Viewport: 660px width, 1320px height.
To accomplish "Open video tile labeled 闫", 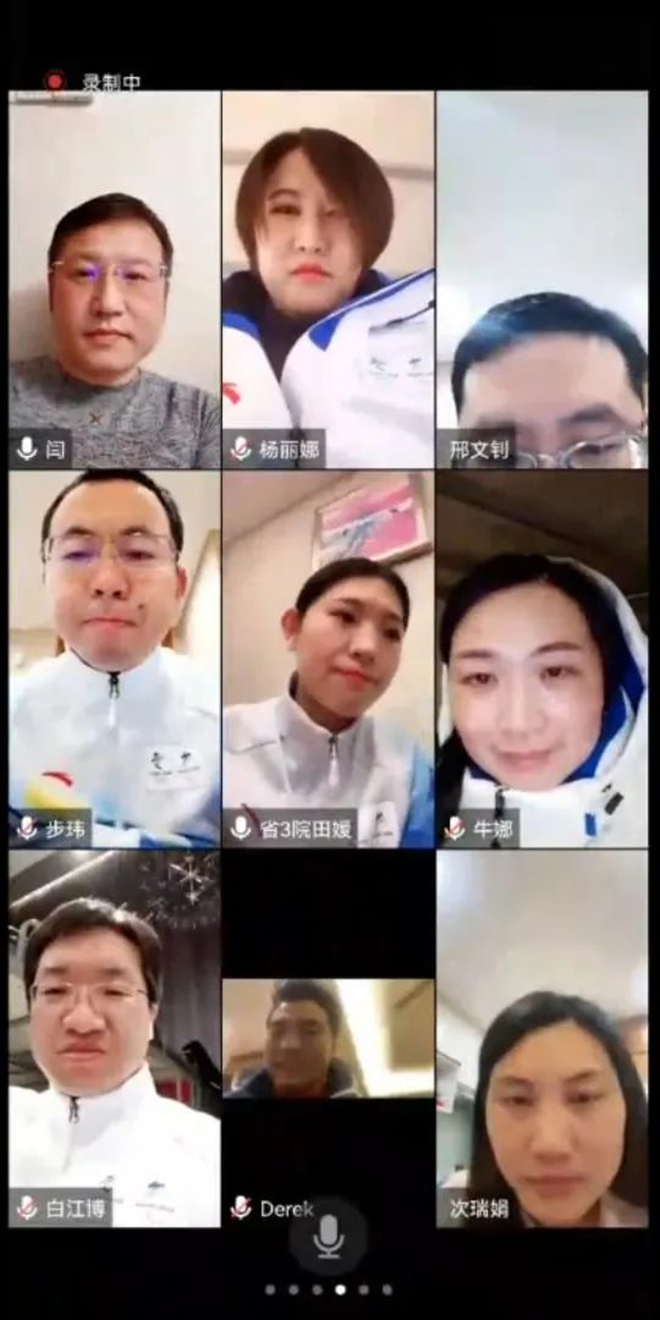I will pyautogui.click(x=114, y=280).
